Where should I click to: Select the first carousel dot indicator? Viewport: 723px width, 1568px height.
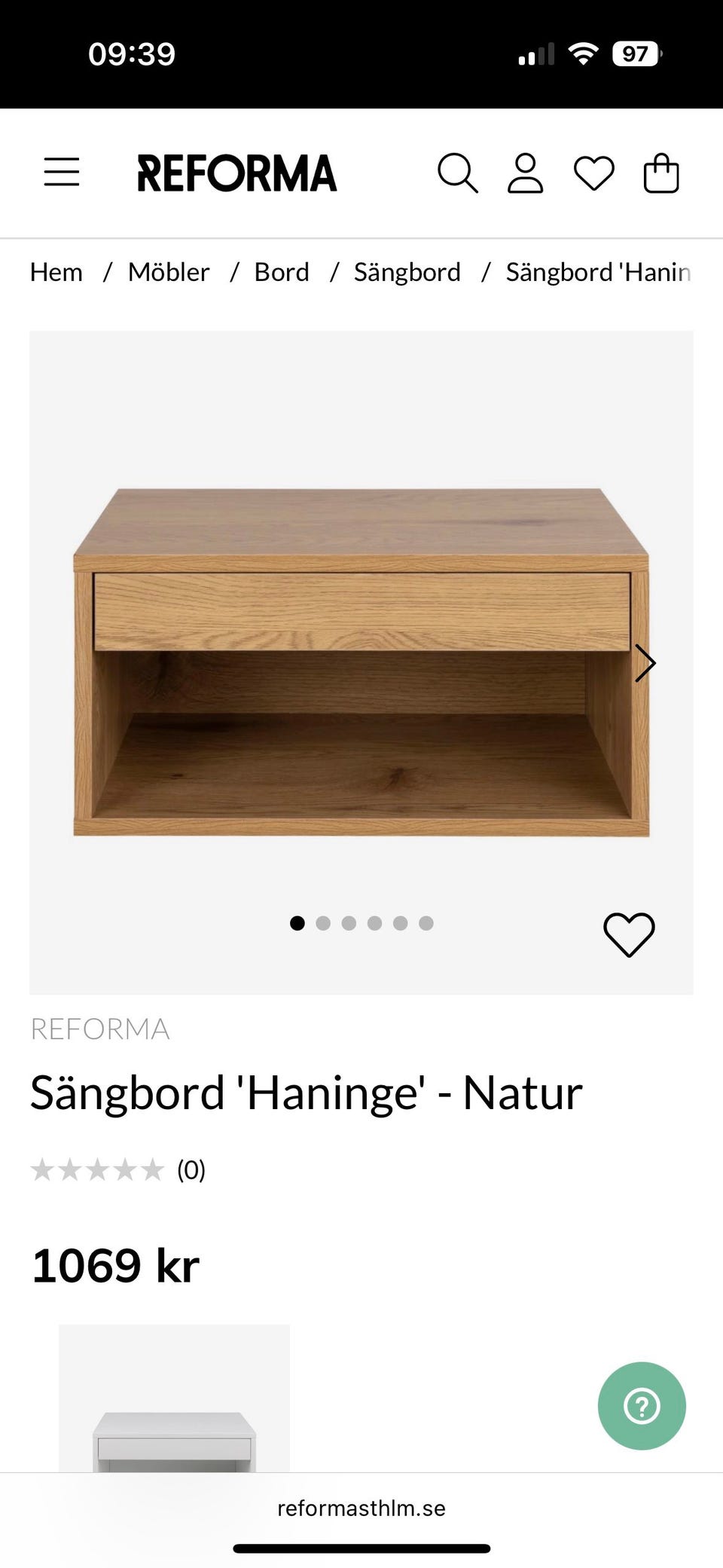coord(297,923)
